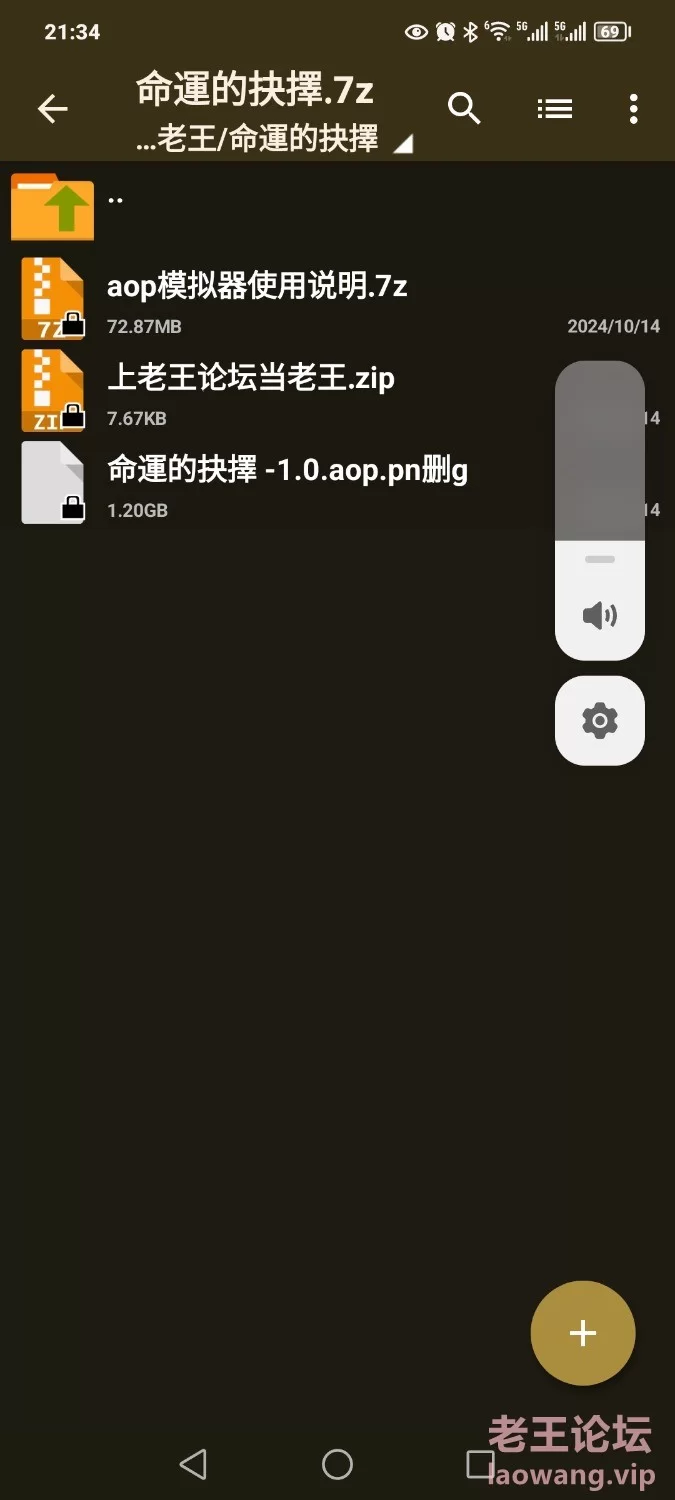Tap the system back triangle
Viewport: 675px width, 1500px height.
pyautogui.click(x=193, y=1464)
